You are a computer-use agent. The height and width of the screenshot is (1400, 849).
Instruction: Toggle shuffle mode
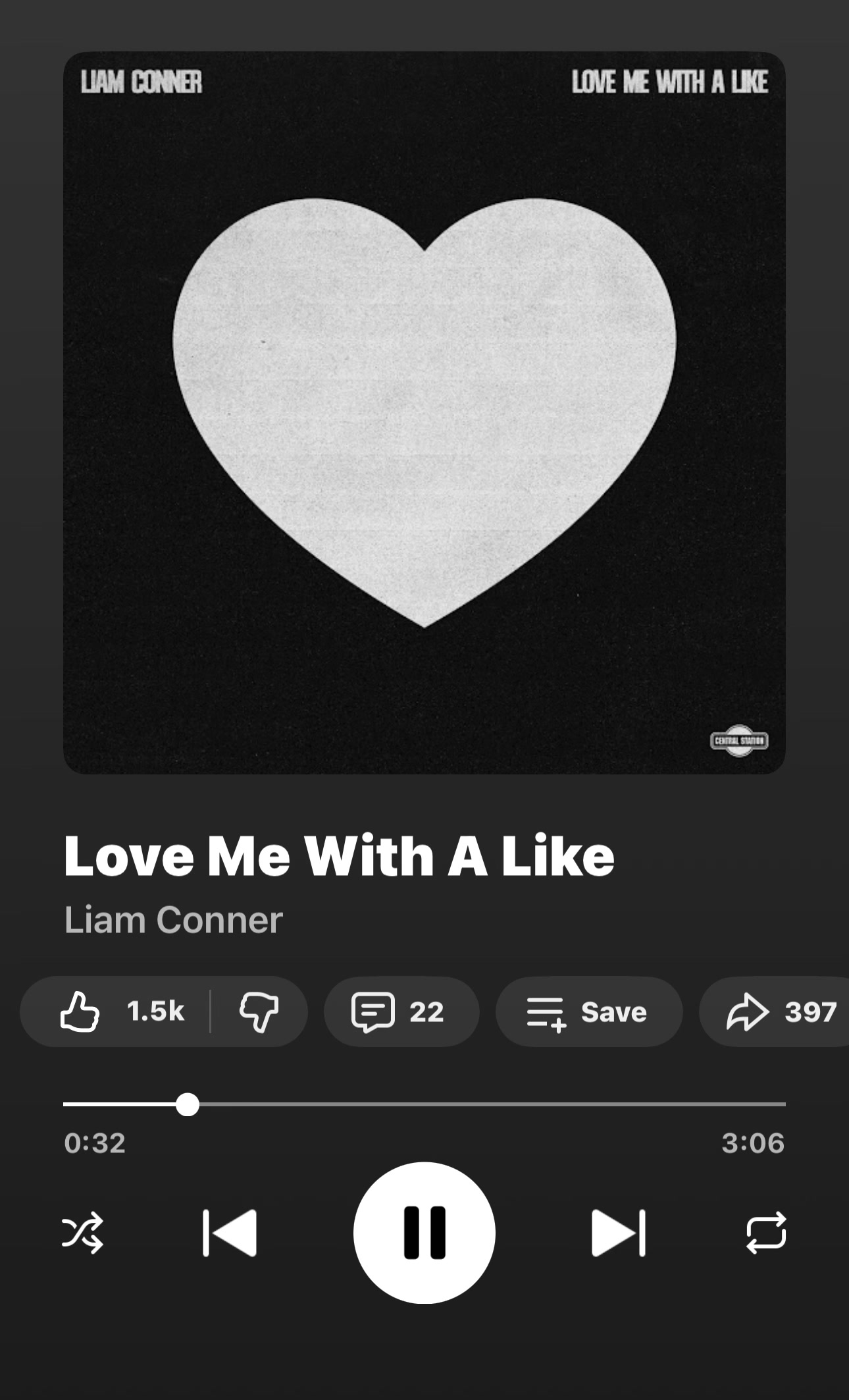click(x=82, y=1233)
